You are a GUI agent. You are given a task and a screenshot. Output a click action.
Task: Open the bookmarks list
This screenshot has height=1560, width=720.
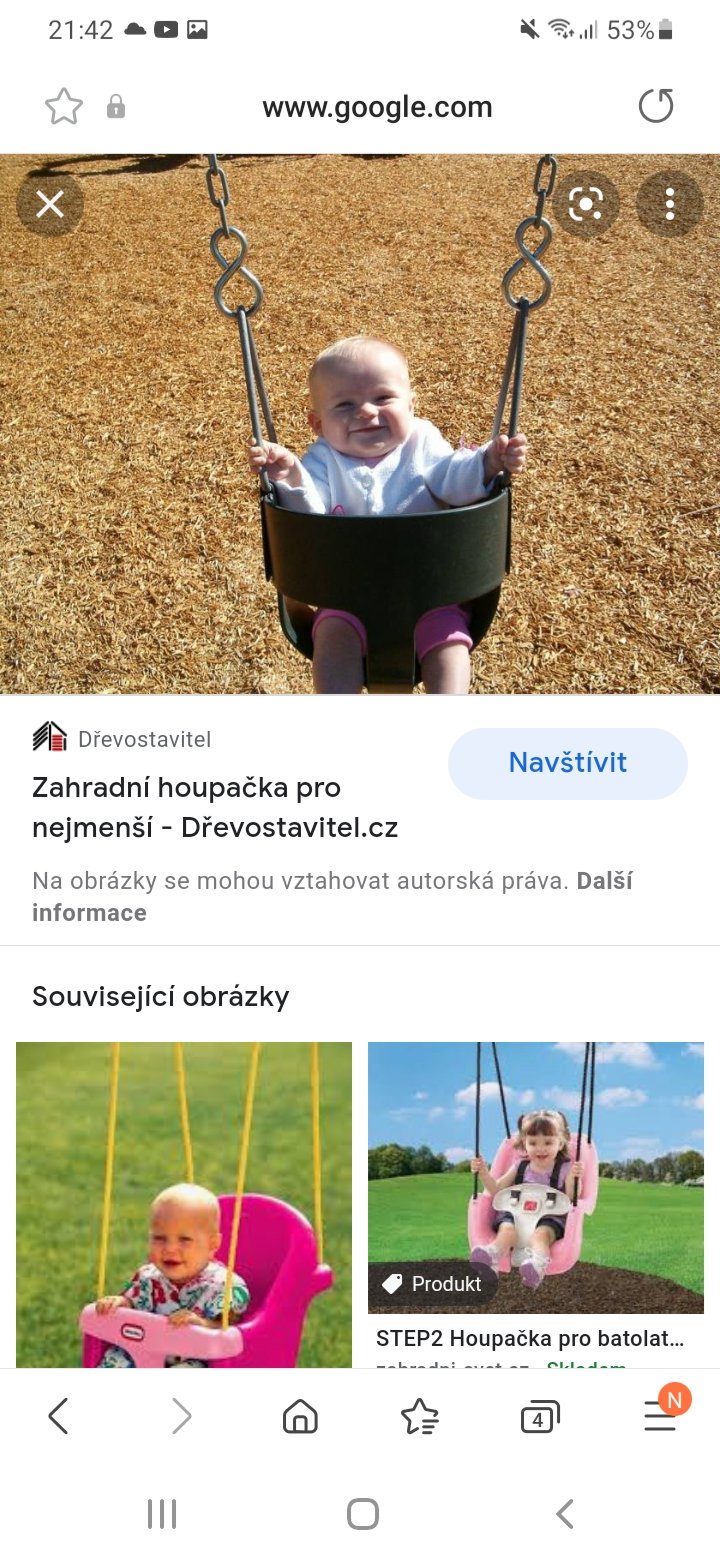(x=419, y=1416)
